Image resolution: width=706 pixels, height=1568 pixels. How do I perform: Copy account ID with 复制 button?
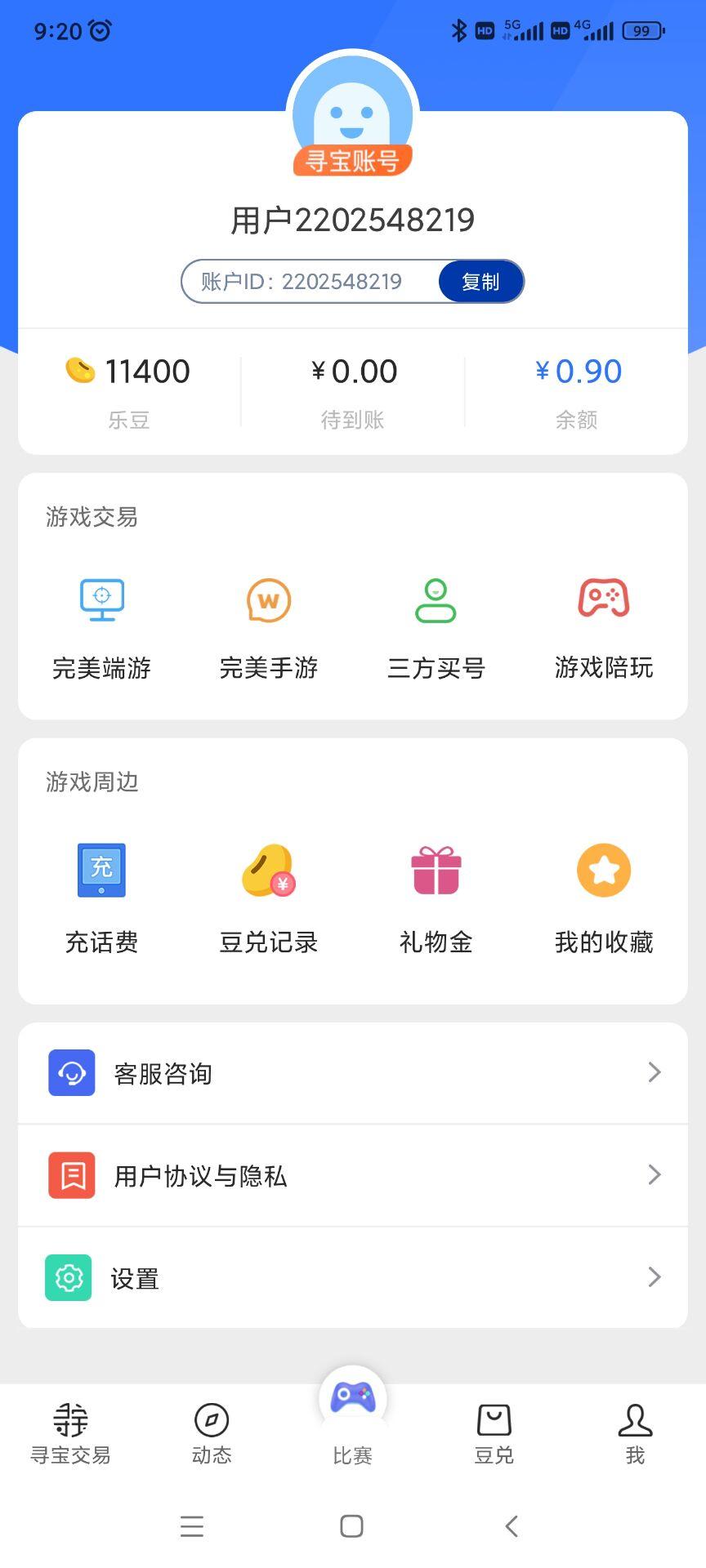481,281
